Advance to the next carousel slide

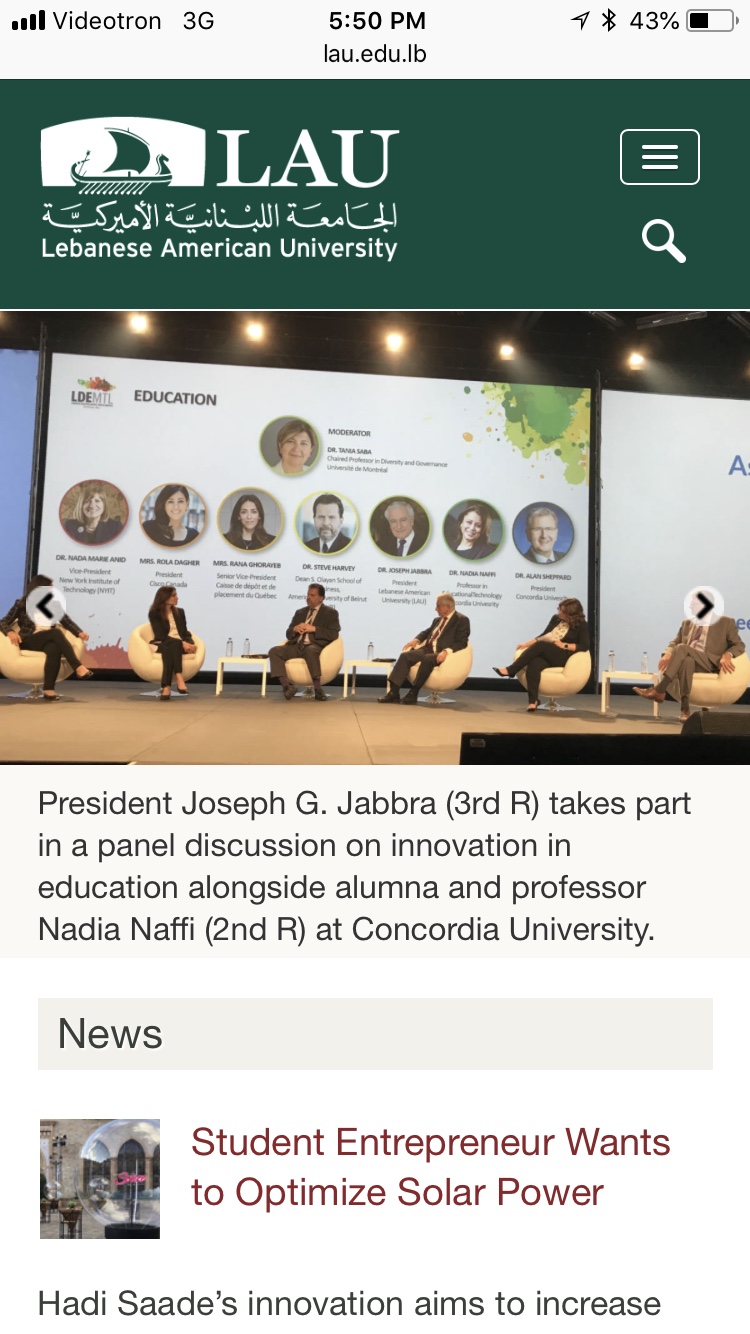point(704,605)
